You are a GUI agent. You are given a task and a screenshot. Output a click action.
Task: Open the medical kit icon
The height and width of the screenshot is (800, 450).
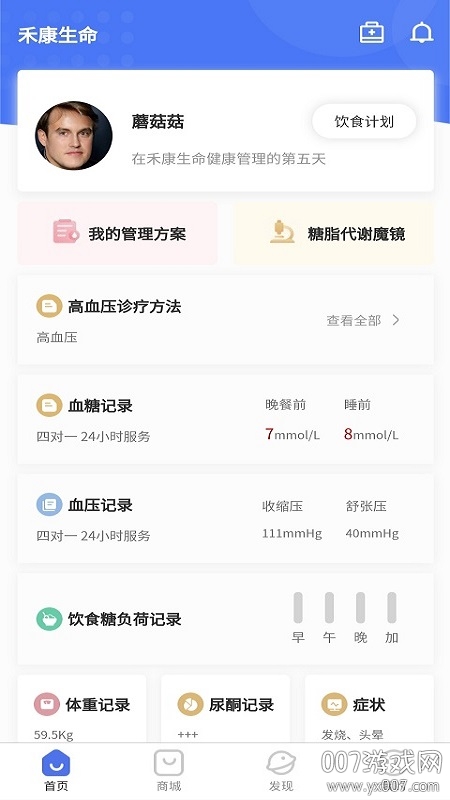click(x=371, y=33)
